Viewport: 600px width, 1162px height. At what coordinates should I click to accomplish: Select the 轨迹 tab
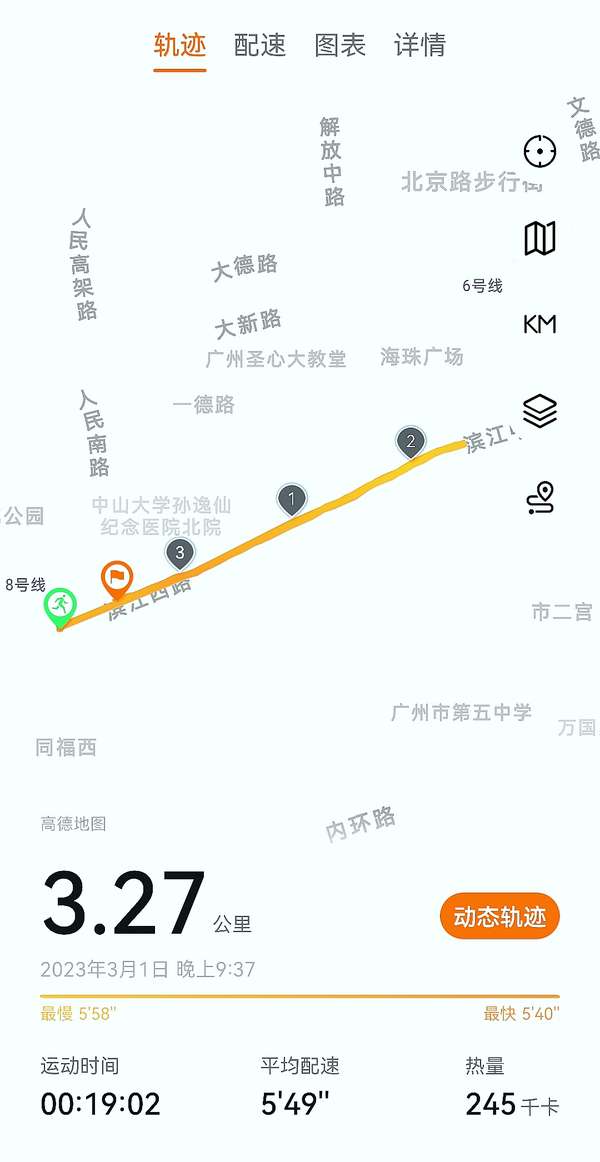180,45
